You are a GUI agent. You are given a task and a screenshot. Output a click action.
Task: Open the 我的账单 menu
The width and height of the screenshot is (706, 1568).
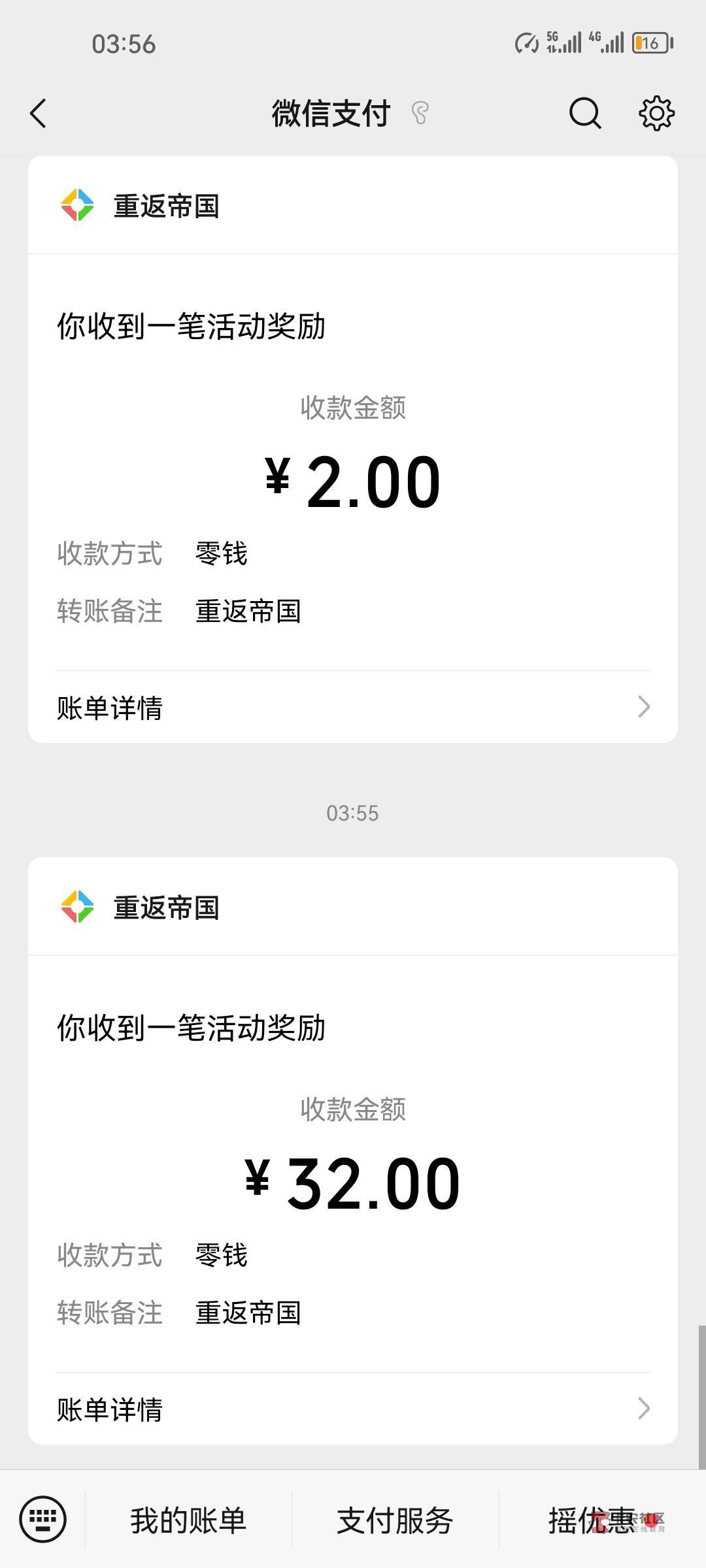(x=188, y=1520)
